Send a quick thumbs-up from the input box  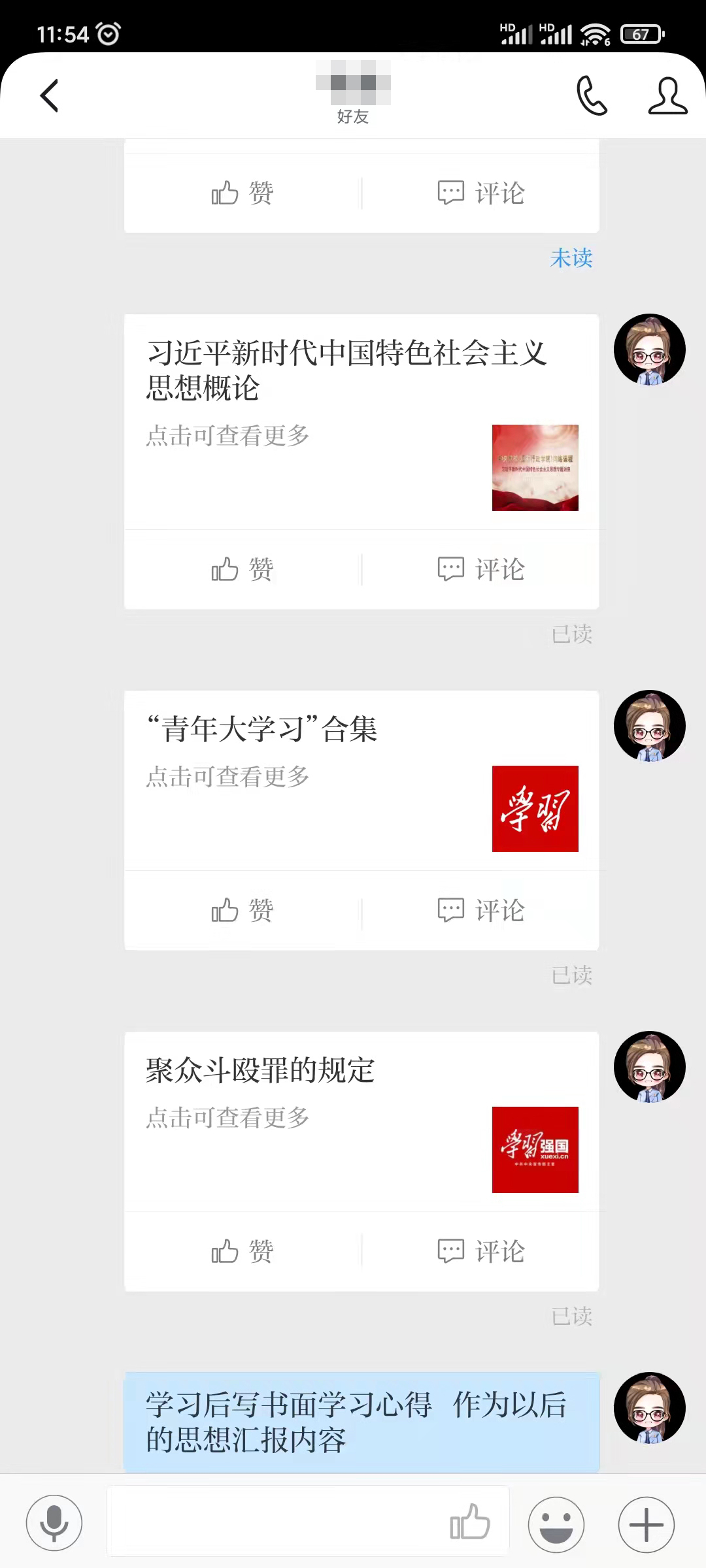click(x=470, y=1522)
